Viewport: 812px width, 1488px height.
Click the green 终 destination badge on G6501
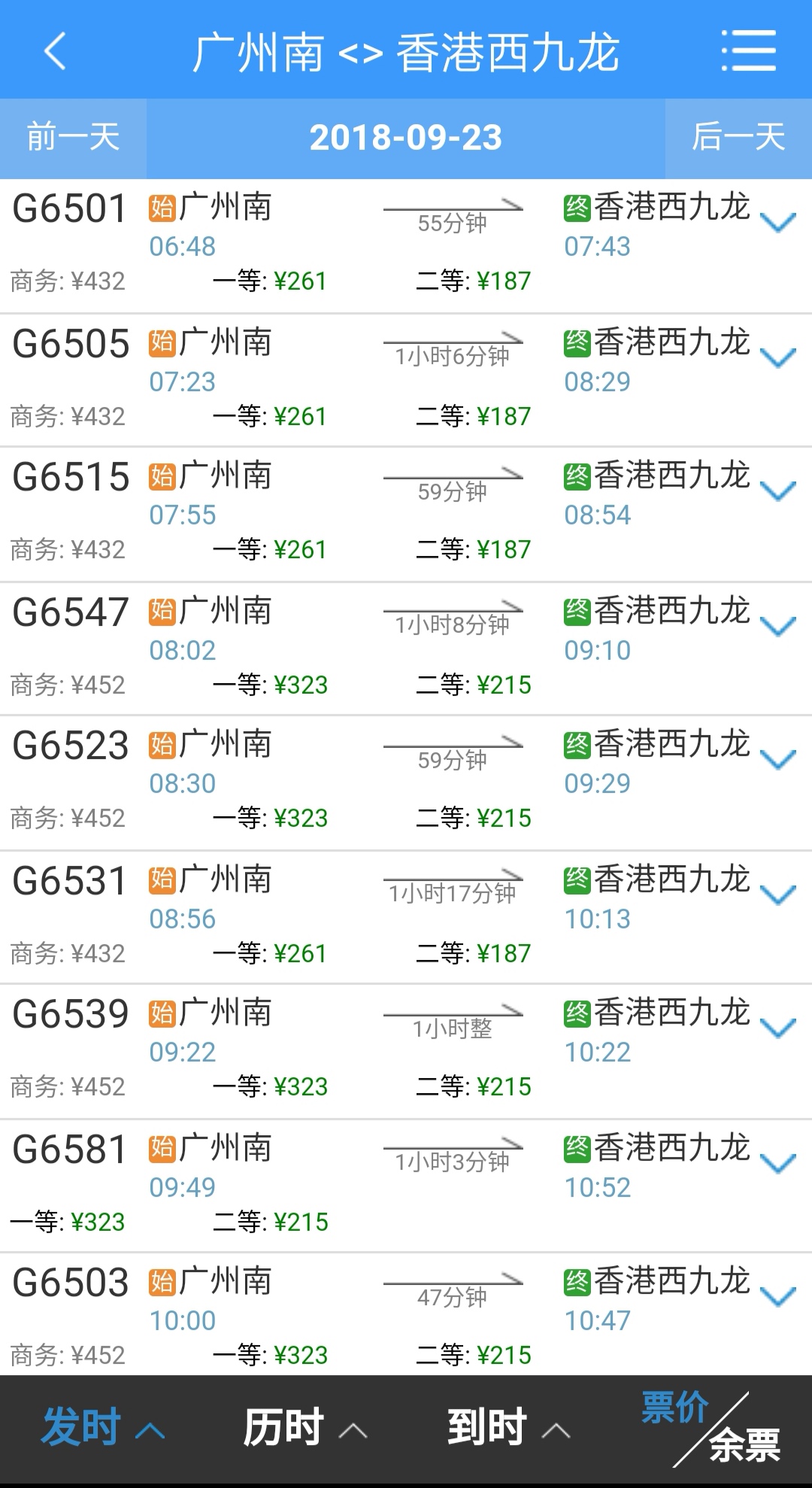click(576, 207)
